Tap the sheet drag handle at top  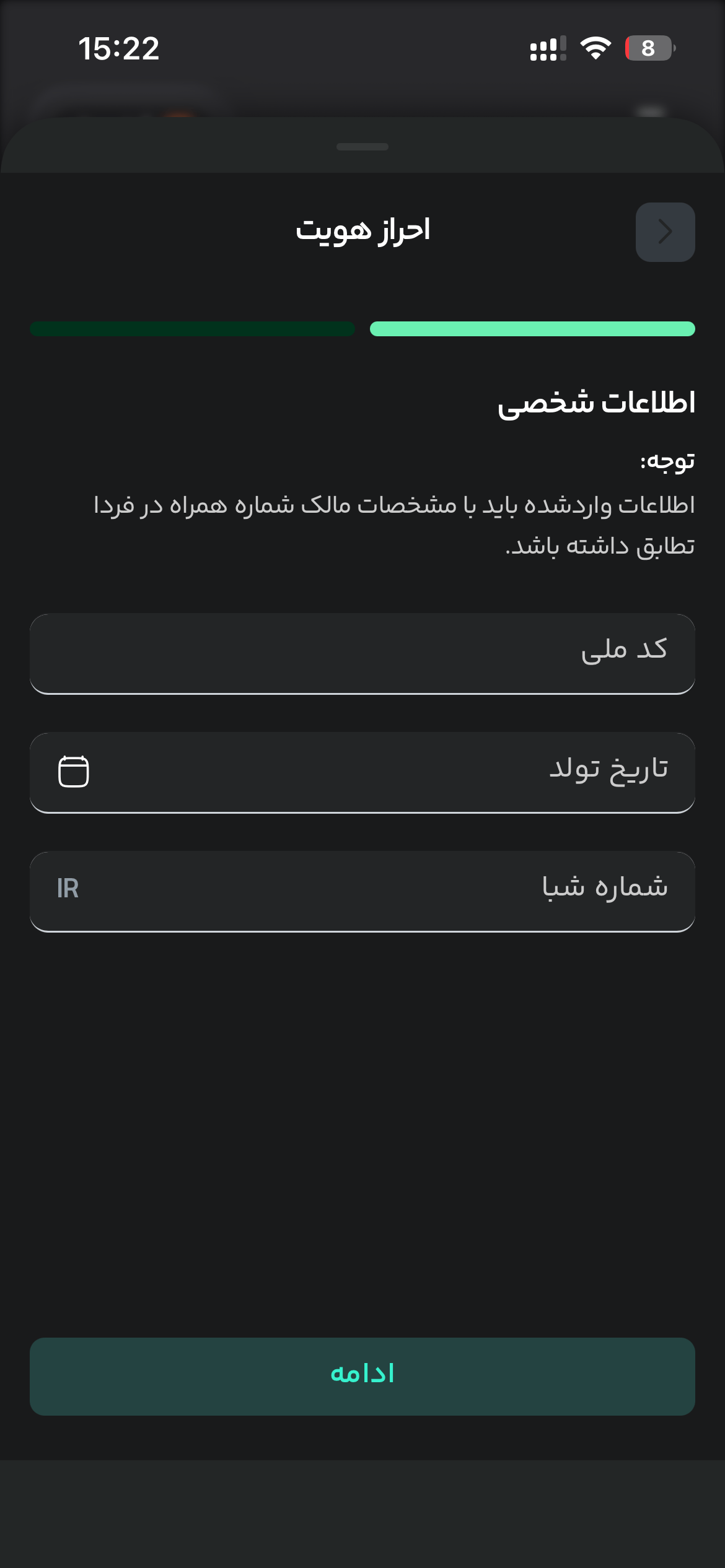pyautogui.click(x=362, y=147)
